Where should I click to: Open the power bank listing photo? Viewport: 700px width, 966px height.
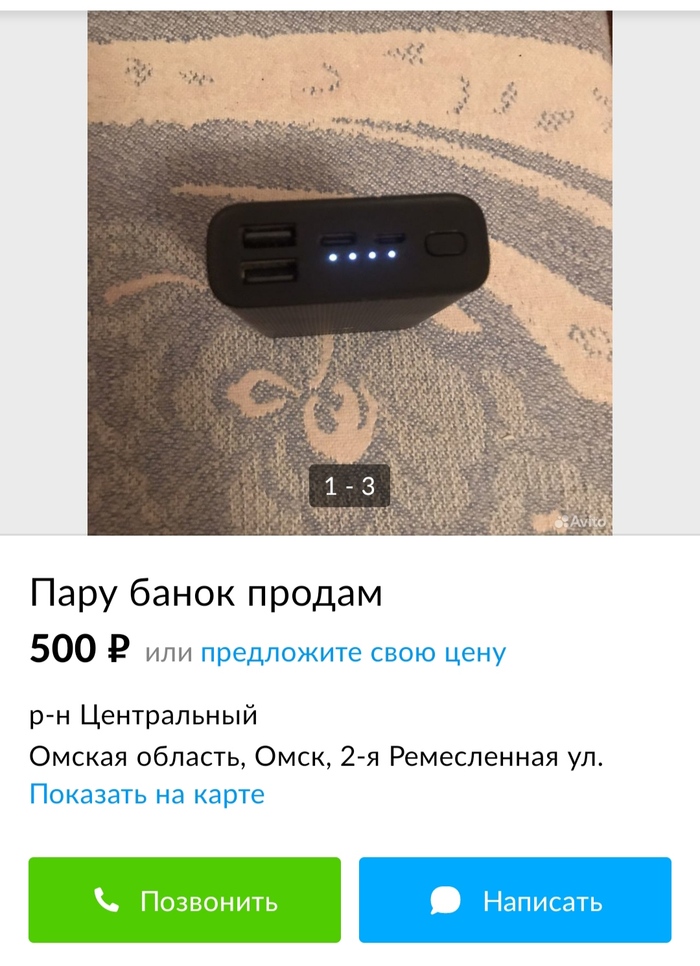pos(349,270)
